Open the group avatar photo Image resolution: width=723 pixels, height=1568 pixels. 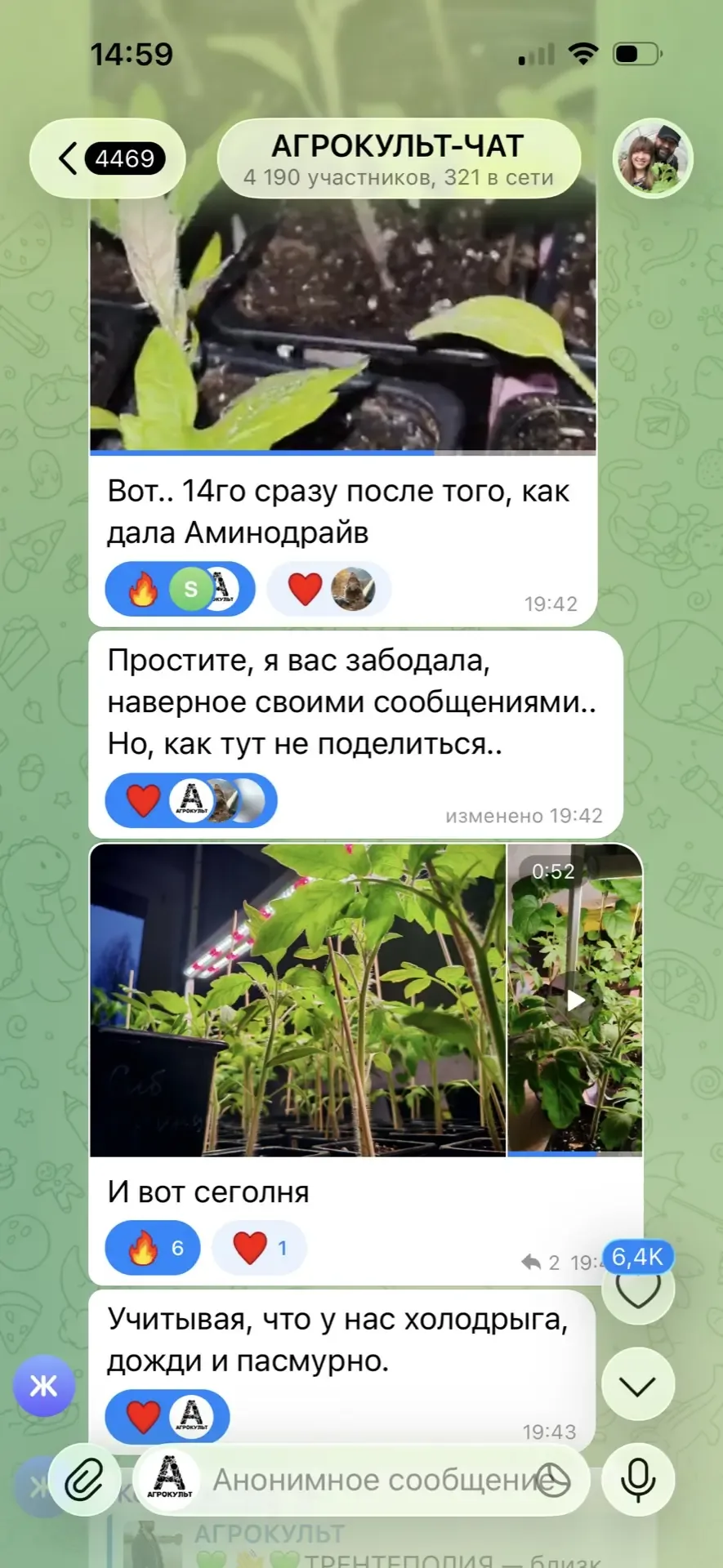(x=653, y=158)
